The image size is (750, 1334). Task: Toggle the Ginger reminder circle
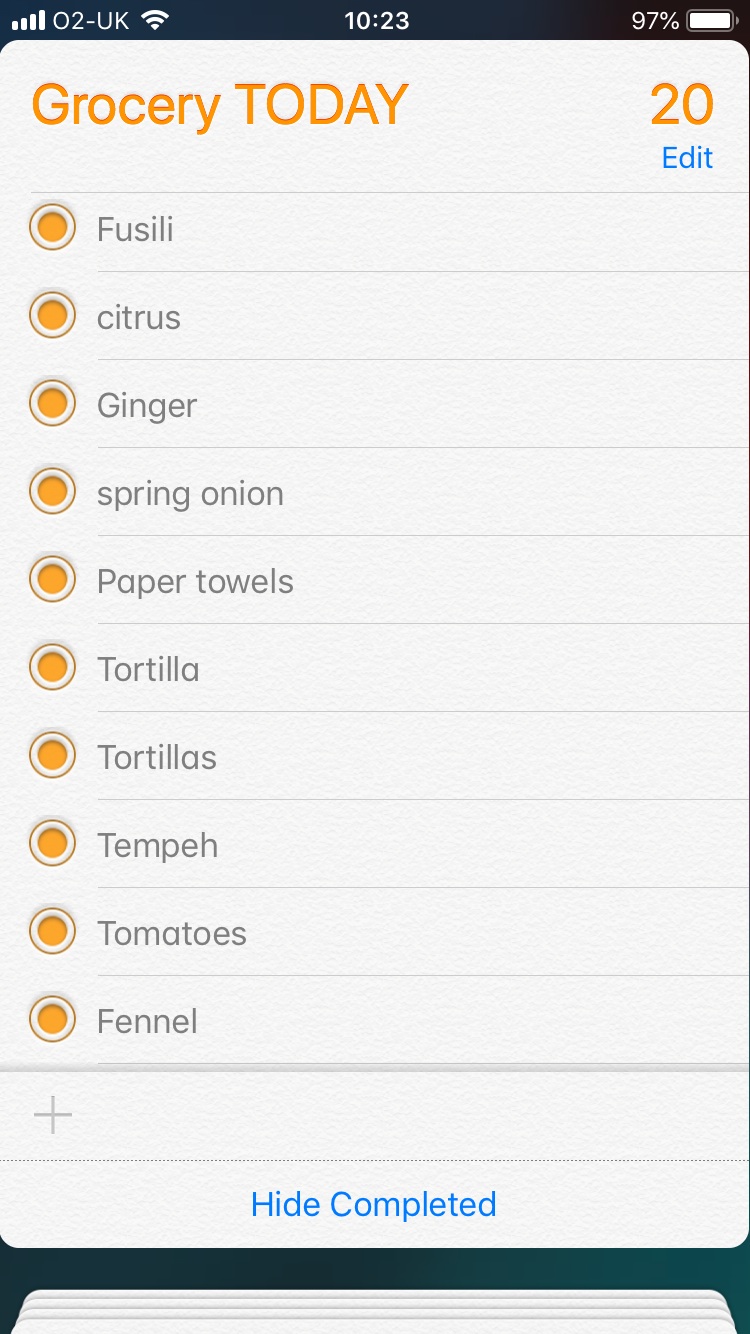[53, 405]
